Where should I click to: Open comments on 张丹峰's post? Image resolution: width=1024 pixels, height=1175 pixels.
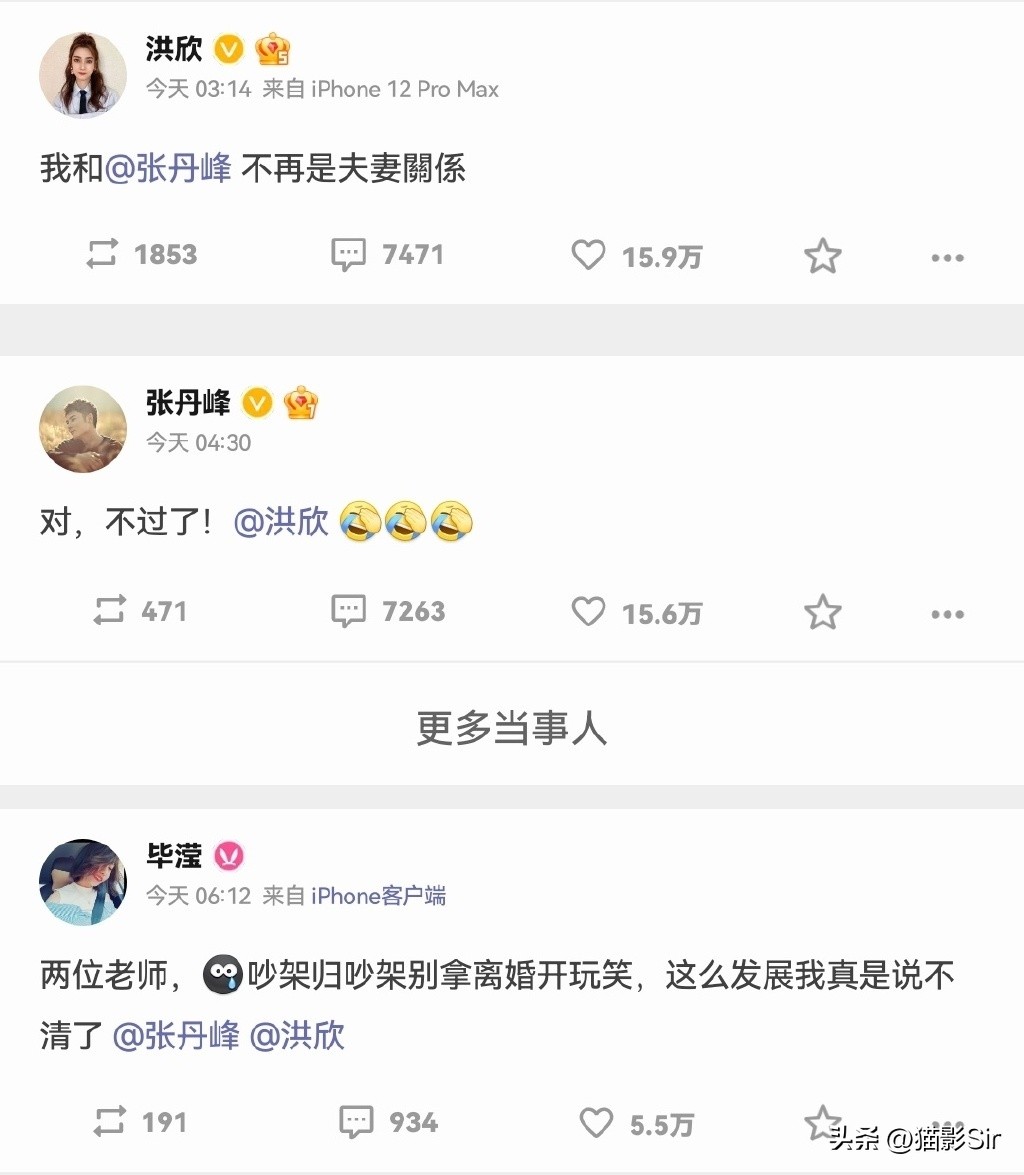[x=349, y=611]
